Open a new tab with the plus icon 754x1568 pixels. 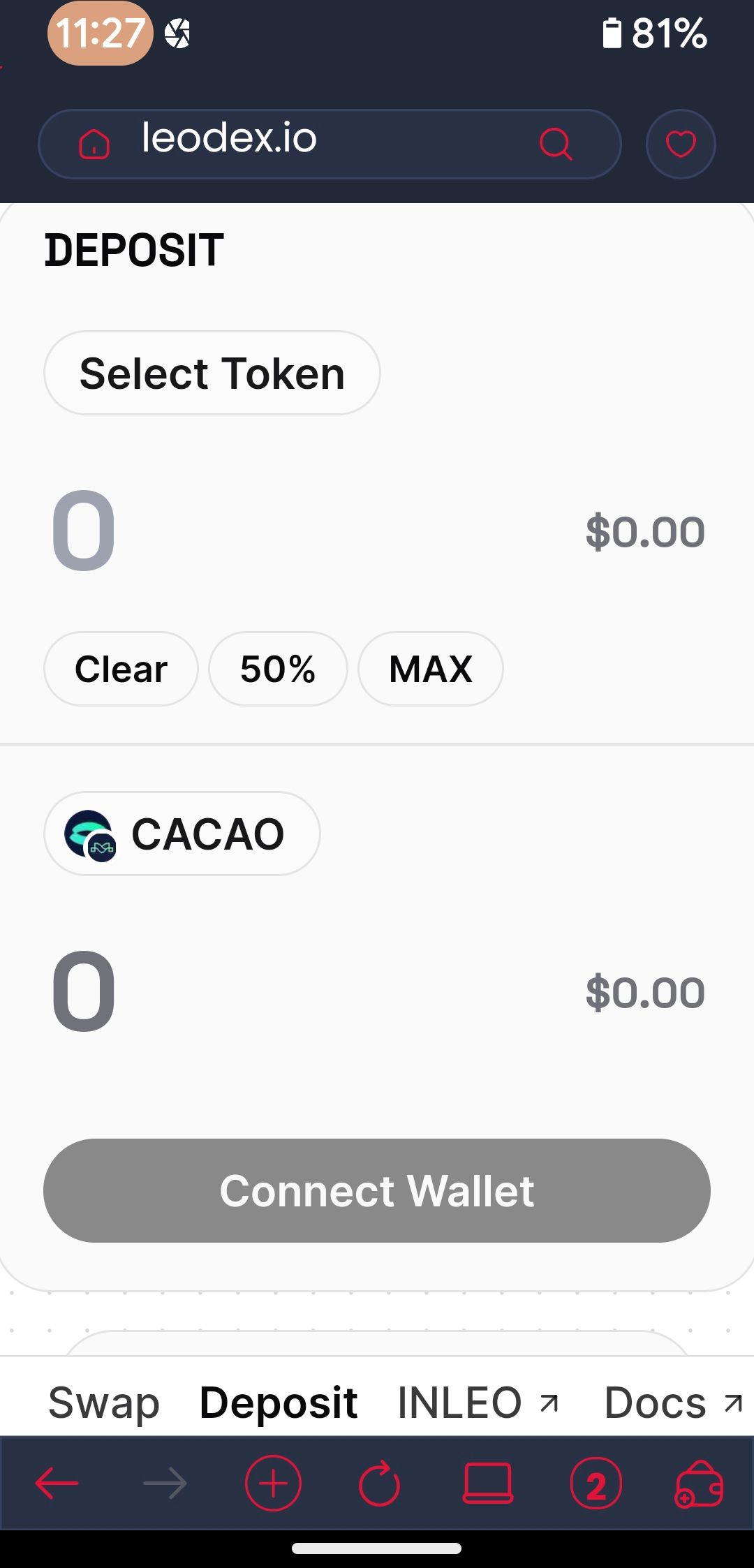273,1484
